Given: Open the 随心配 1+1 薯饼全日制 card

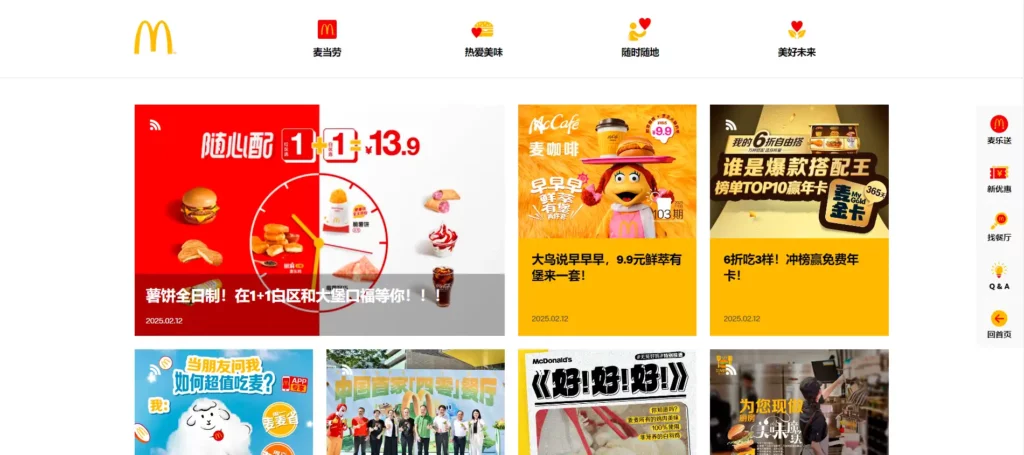Looking at the screenshot, I should [x=319, y=220].
